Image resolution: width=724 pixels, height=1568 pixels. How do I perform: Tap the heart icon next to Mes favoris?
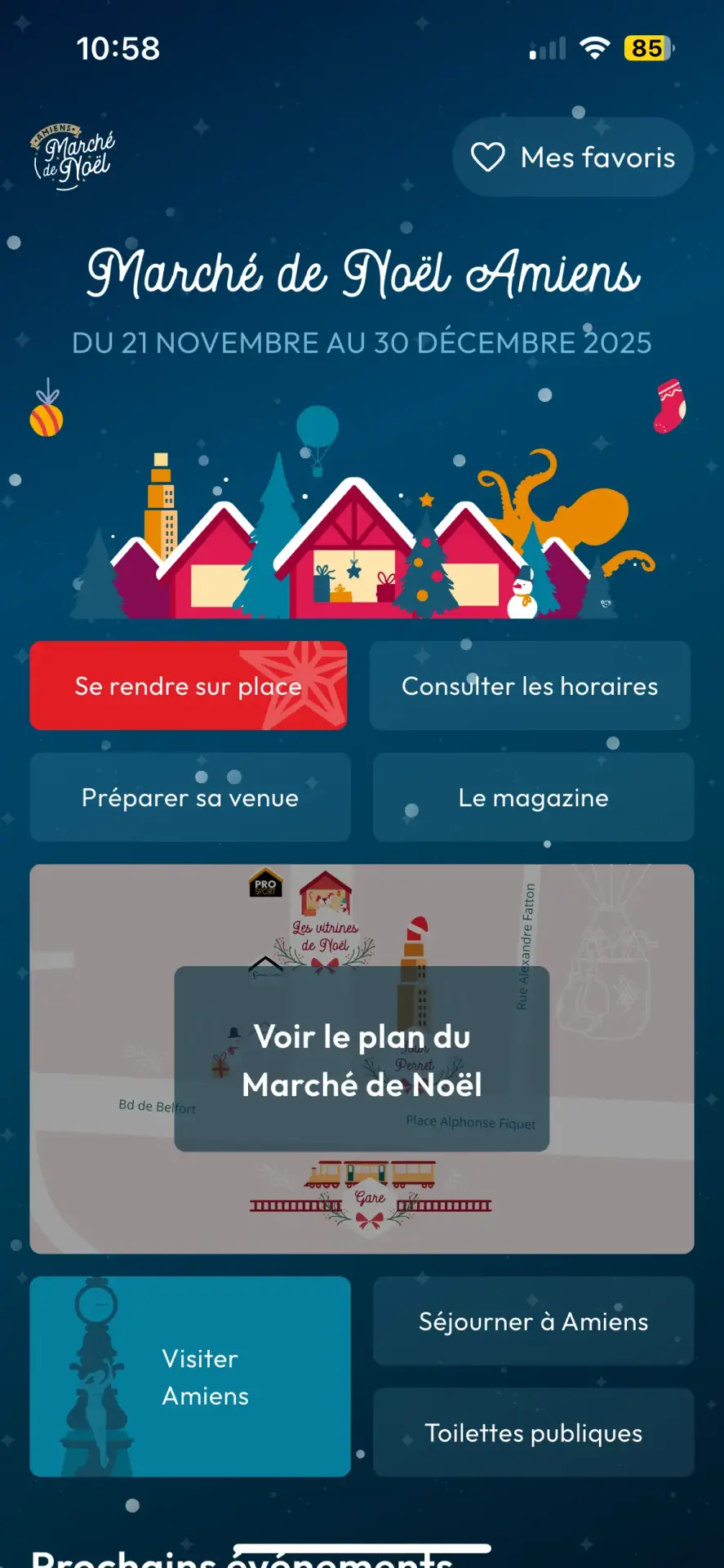point(490,157)
